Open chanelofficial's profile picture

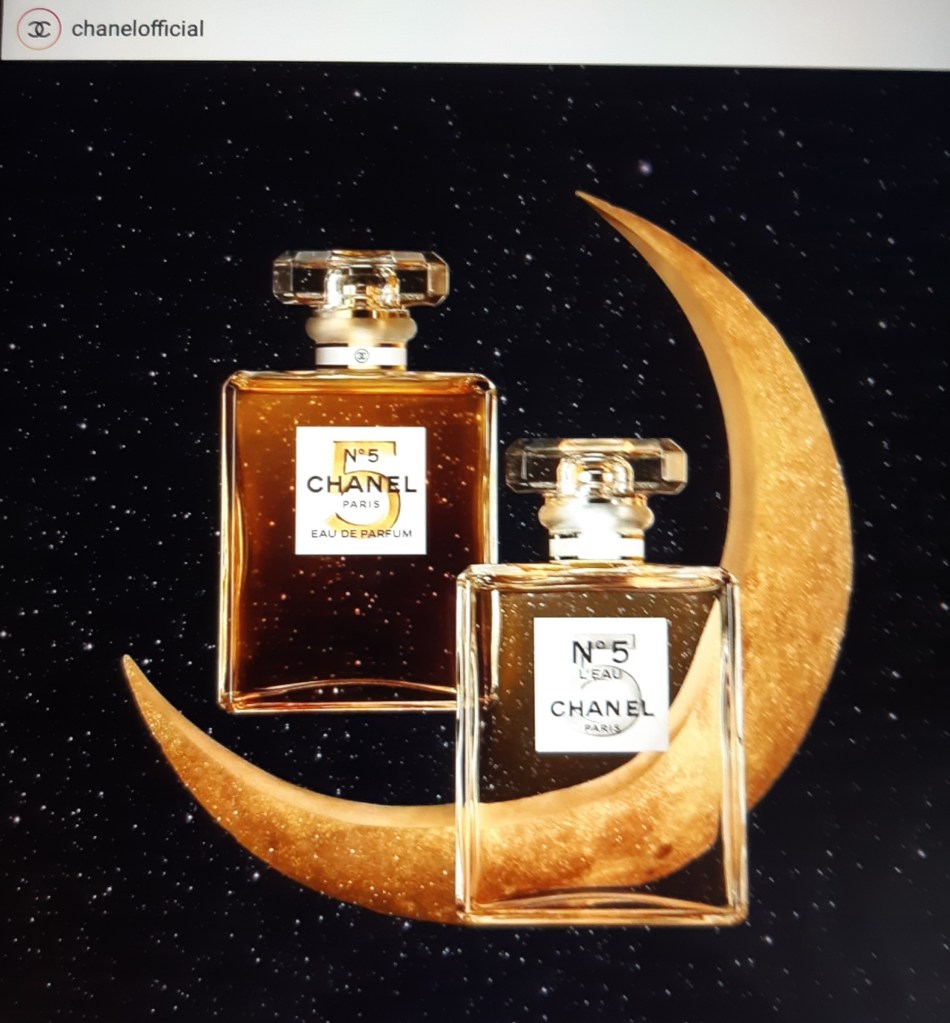tap(38, 28)
